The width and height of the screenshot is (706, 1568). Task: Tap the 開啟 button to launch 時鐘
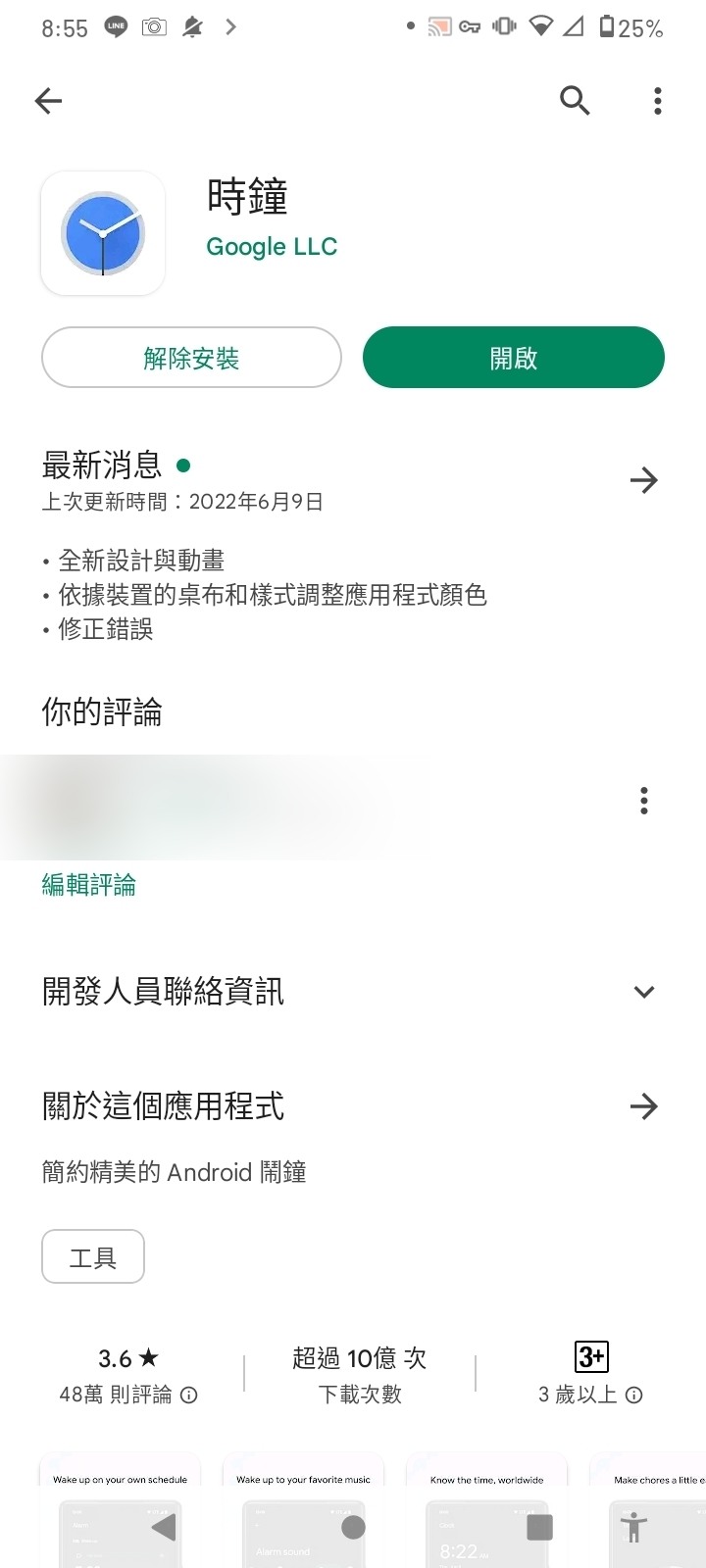(x=513, y=358)
